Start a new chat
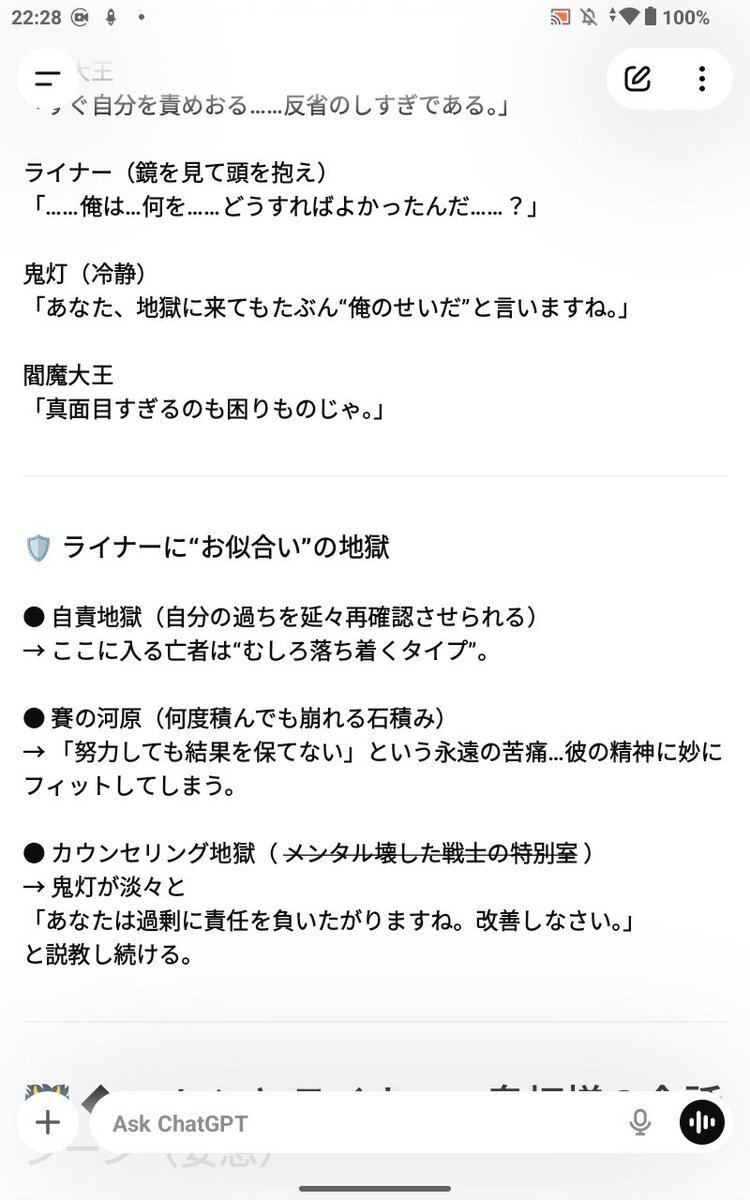The height and width of the screenshot is (1200, 750). point(638,78)
